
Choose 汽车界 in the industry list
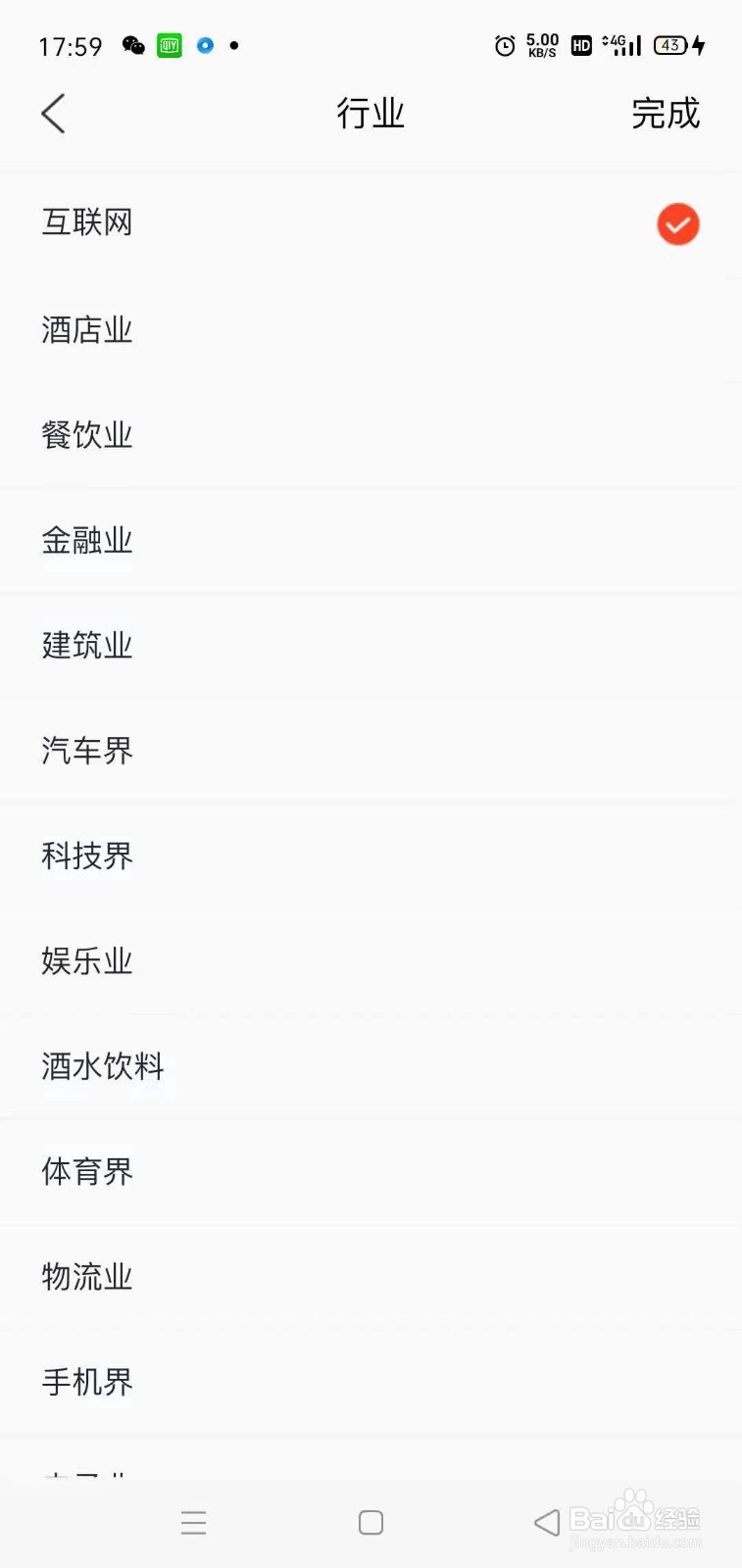87,750
